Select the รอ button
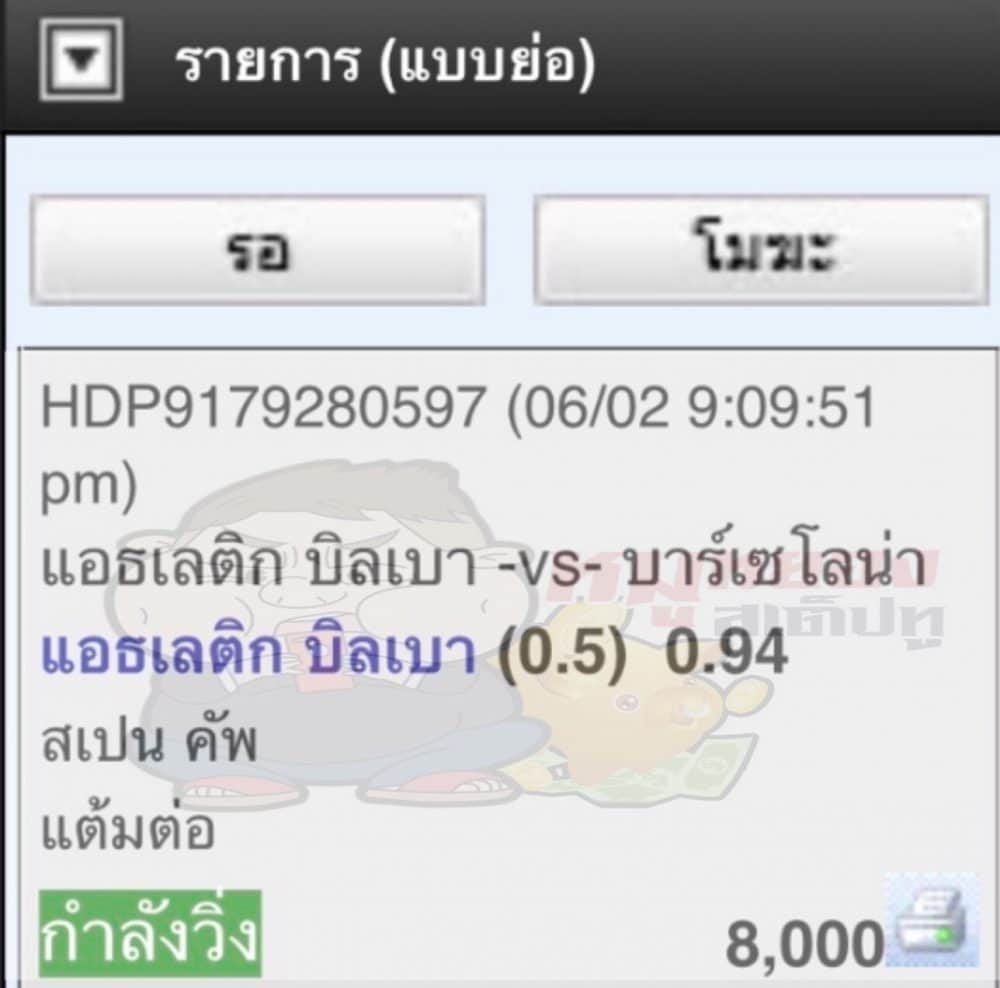 (258, 251)
